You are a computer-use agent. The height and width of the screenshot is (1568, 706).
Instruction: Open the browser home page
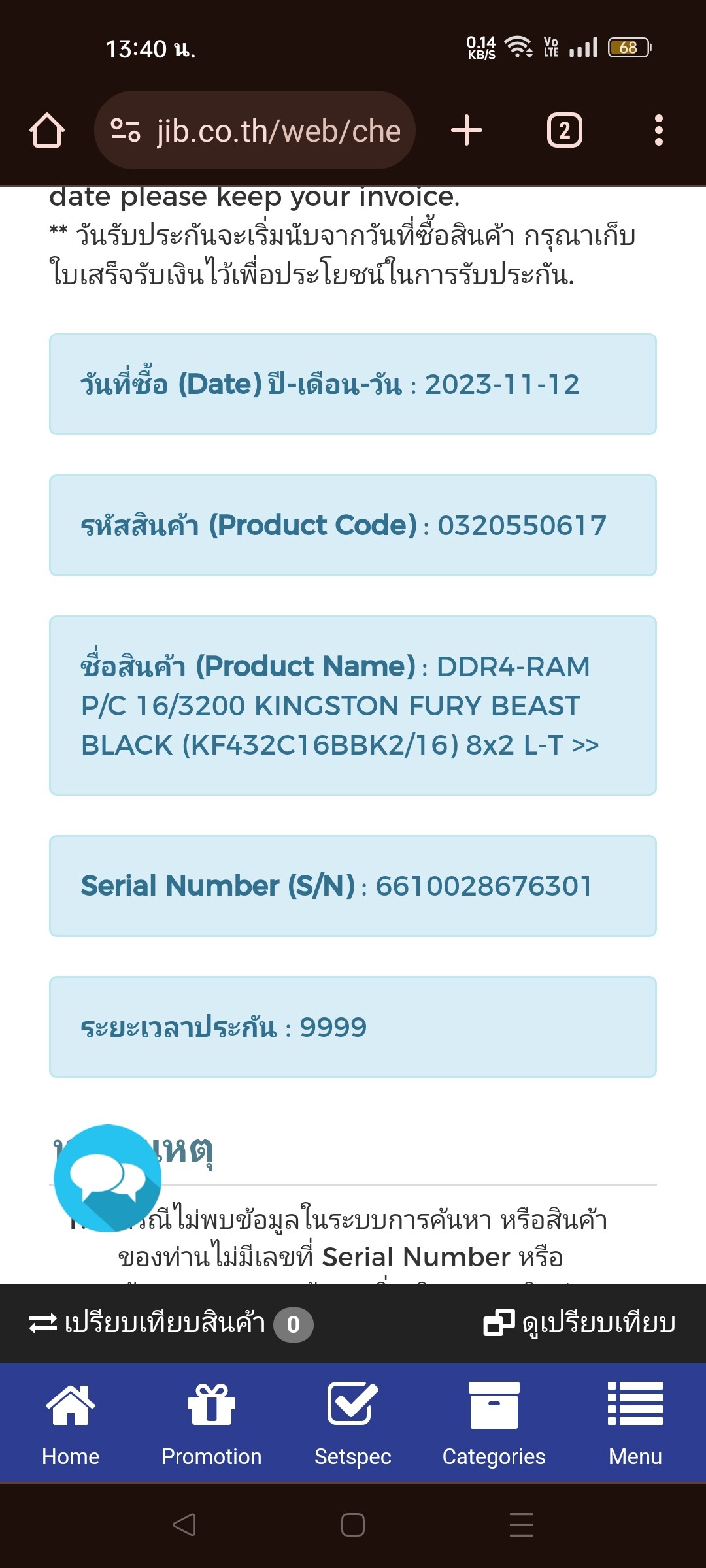coord(47,130)
